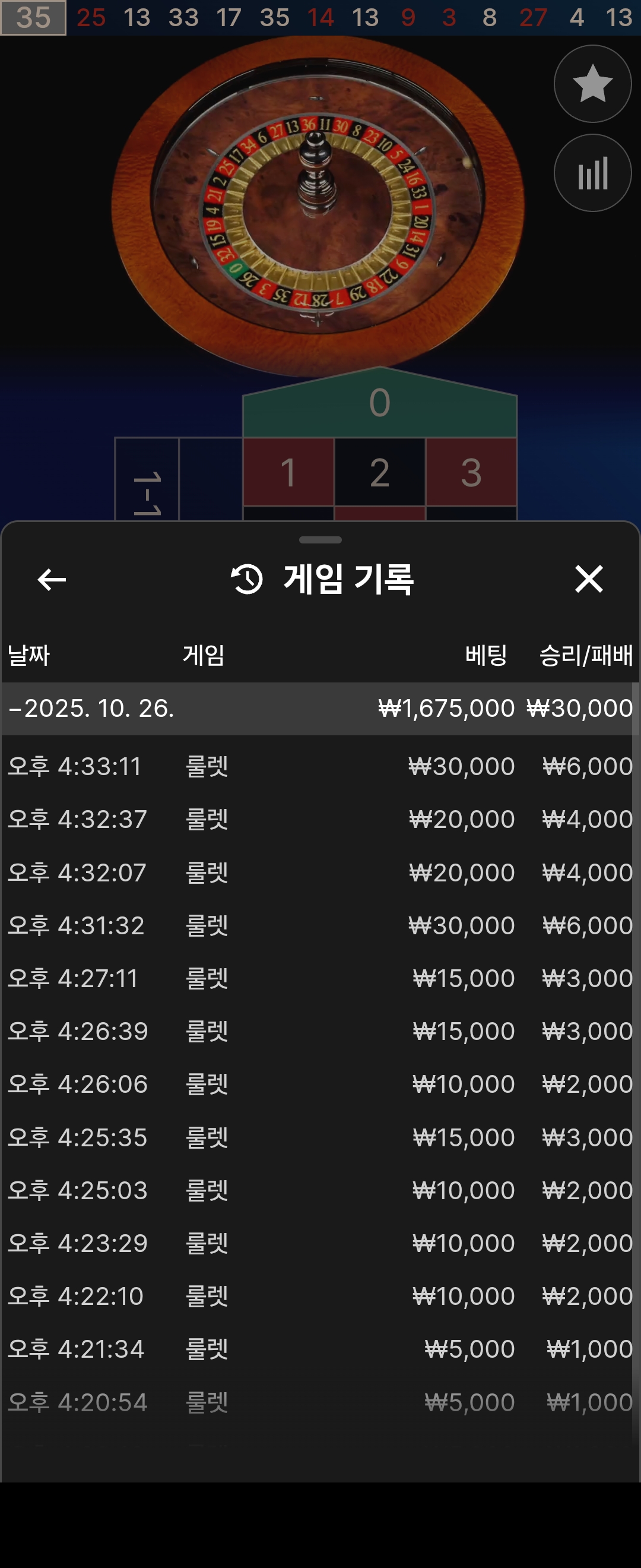The width and height of the screenshot is (641, 1568).
Task: Close the game history panel
Action: pyautogui.click(x=589, y=579)
